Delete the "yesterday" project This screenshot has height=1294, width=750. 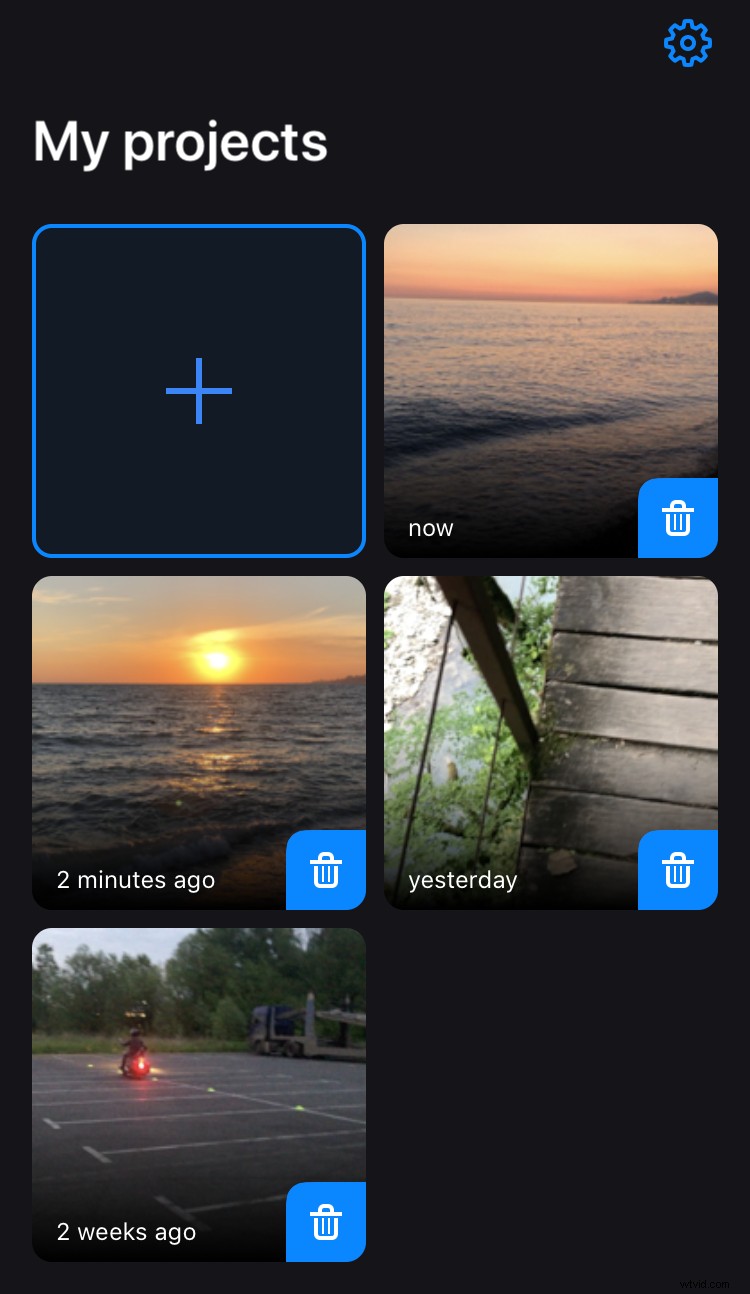coord(678,870)
